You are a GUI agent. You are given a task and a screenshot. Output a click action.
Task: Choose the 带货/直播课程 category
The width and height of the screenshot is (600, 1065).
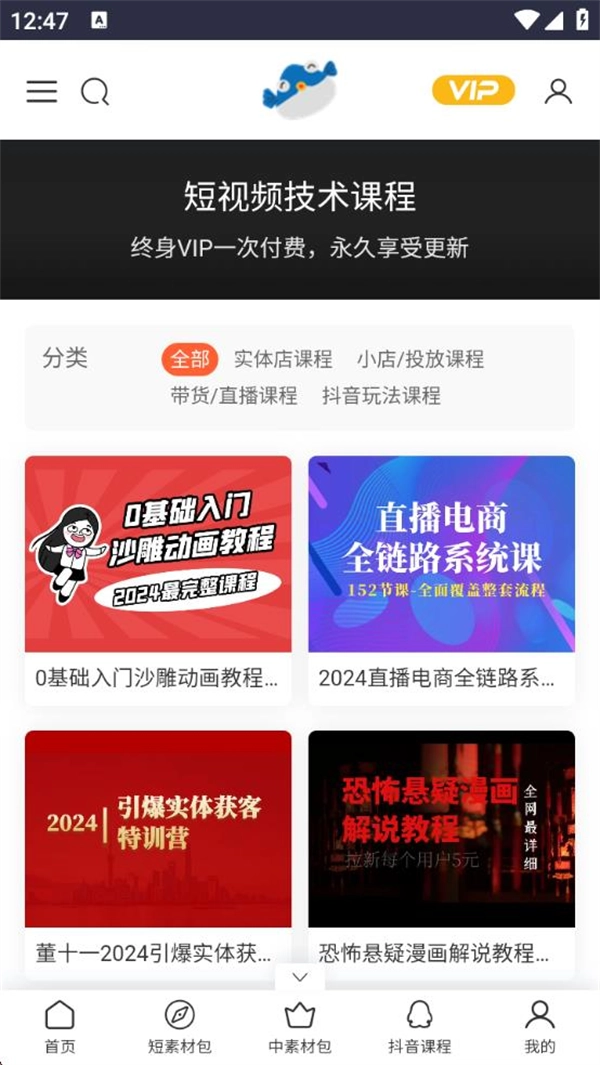(234, 395)
